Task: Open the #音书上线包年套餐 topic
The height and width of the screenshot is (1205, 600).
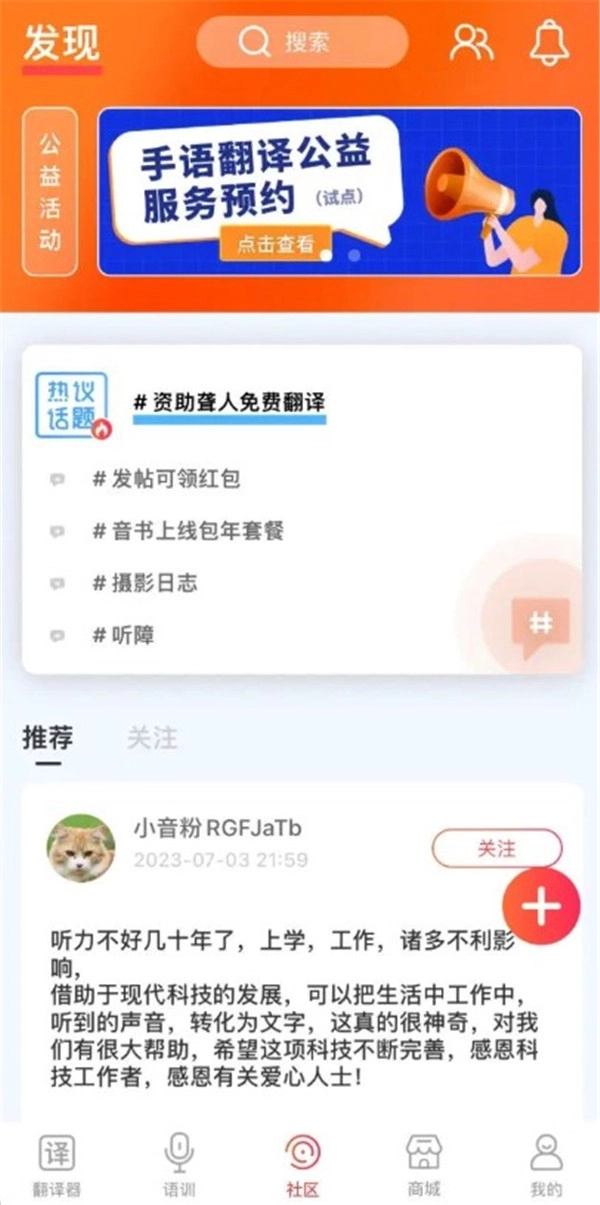Action: (188, 531)
